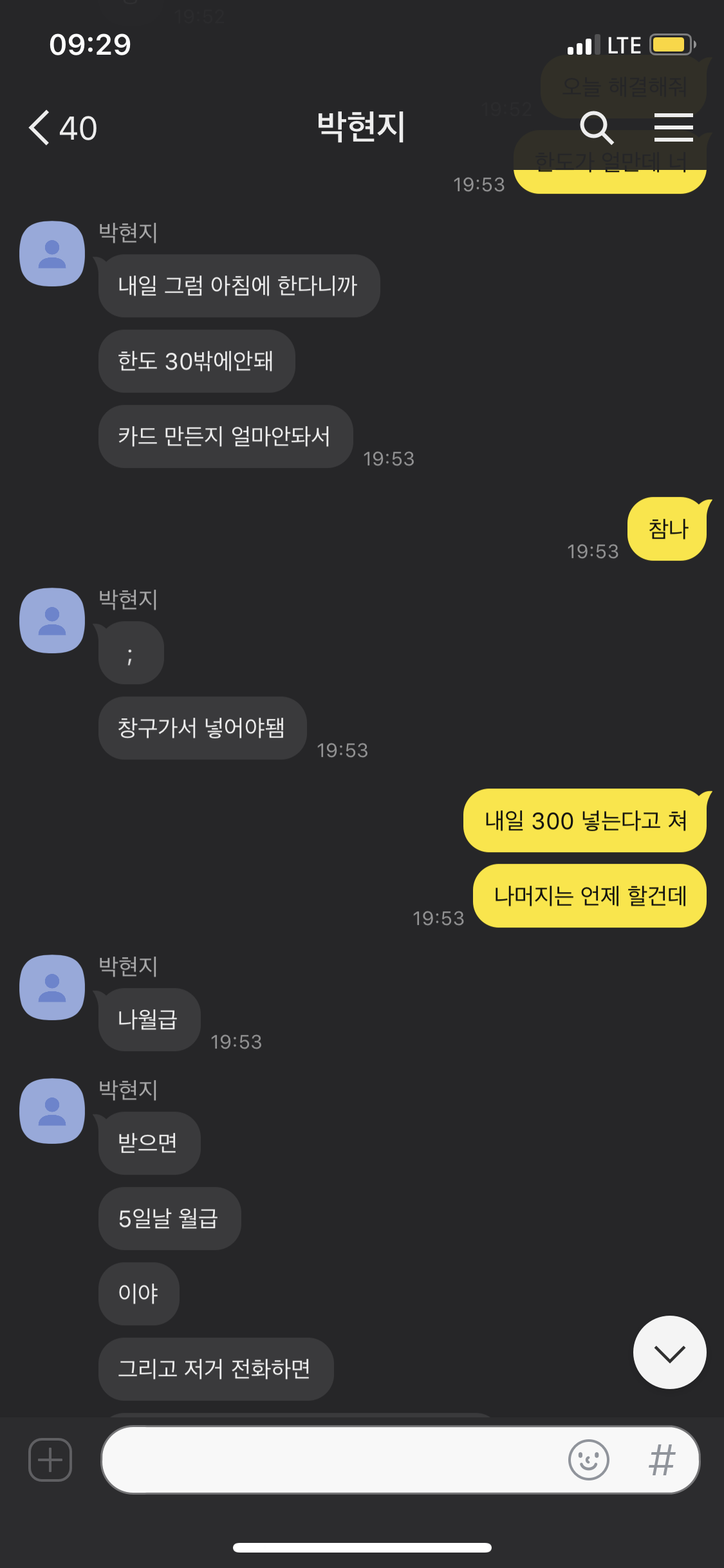This screenshot has width=724, height=1568.
Task: Open the chat room hamburger menu
Action: tap(673, 127)
